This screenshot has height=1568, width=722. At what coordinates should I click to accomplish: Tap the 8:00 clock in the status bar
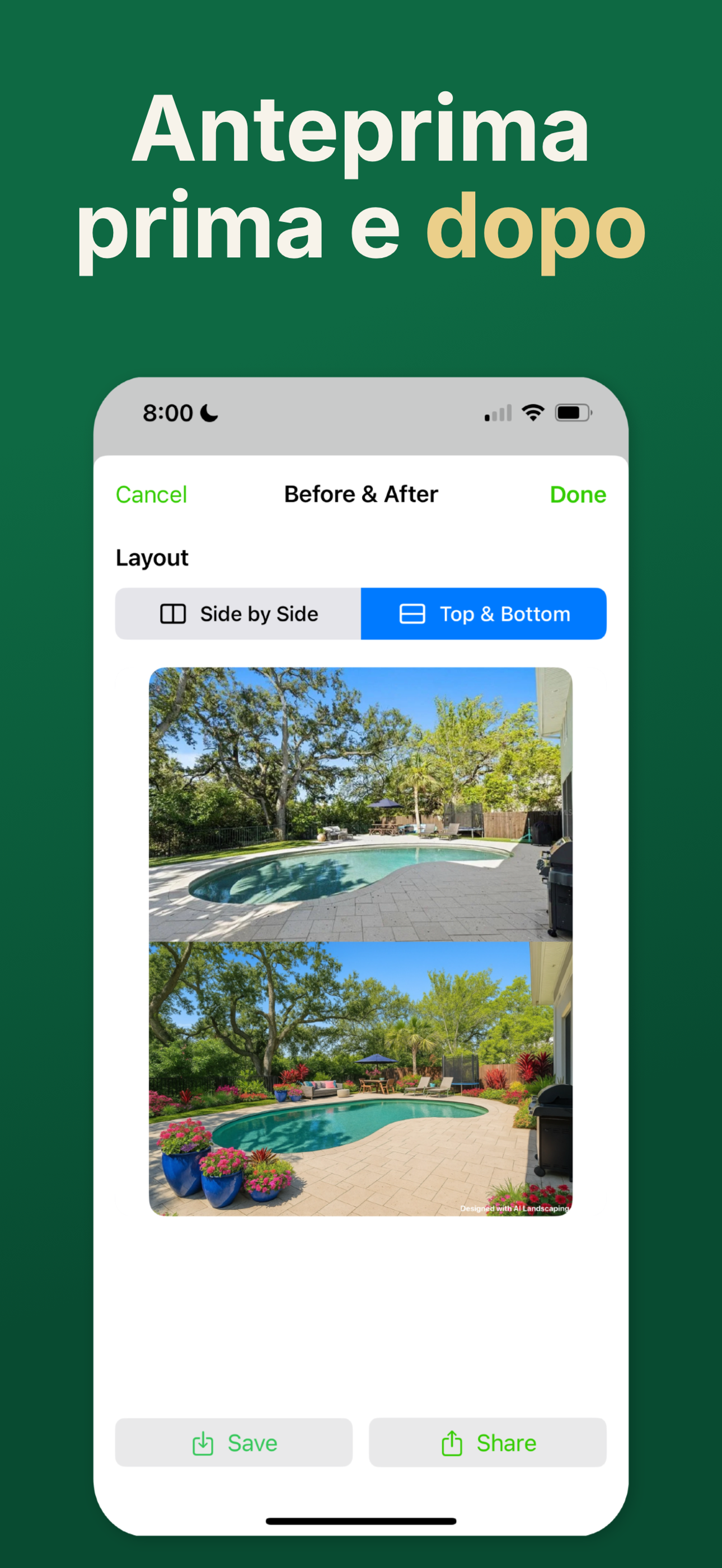pos(167,412)
